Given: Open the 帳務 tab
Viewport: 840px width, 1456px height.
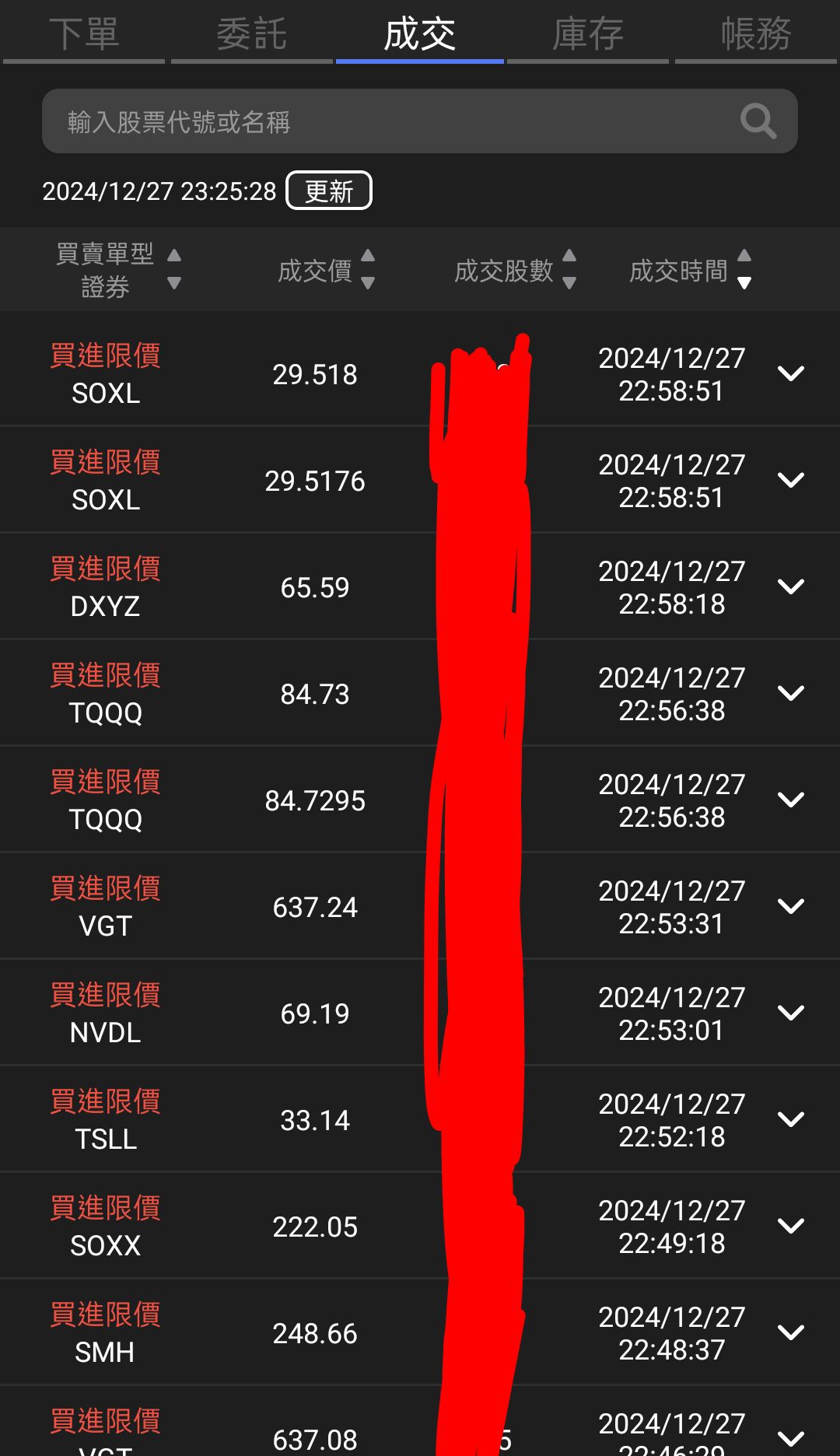Looking at the screenshot, I should tap(754, 33).
